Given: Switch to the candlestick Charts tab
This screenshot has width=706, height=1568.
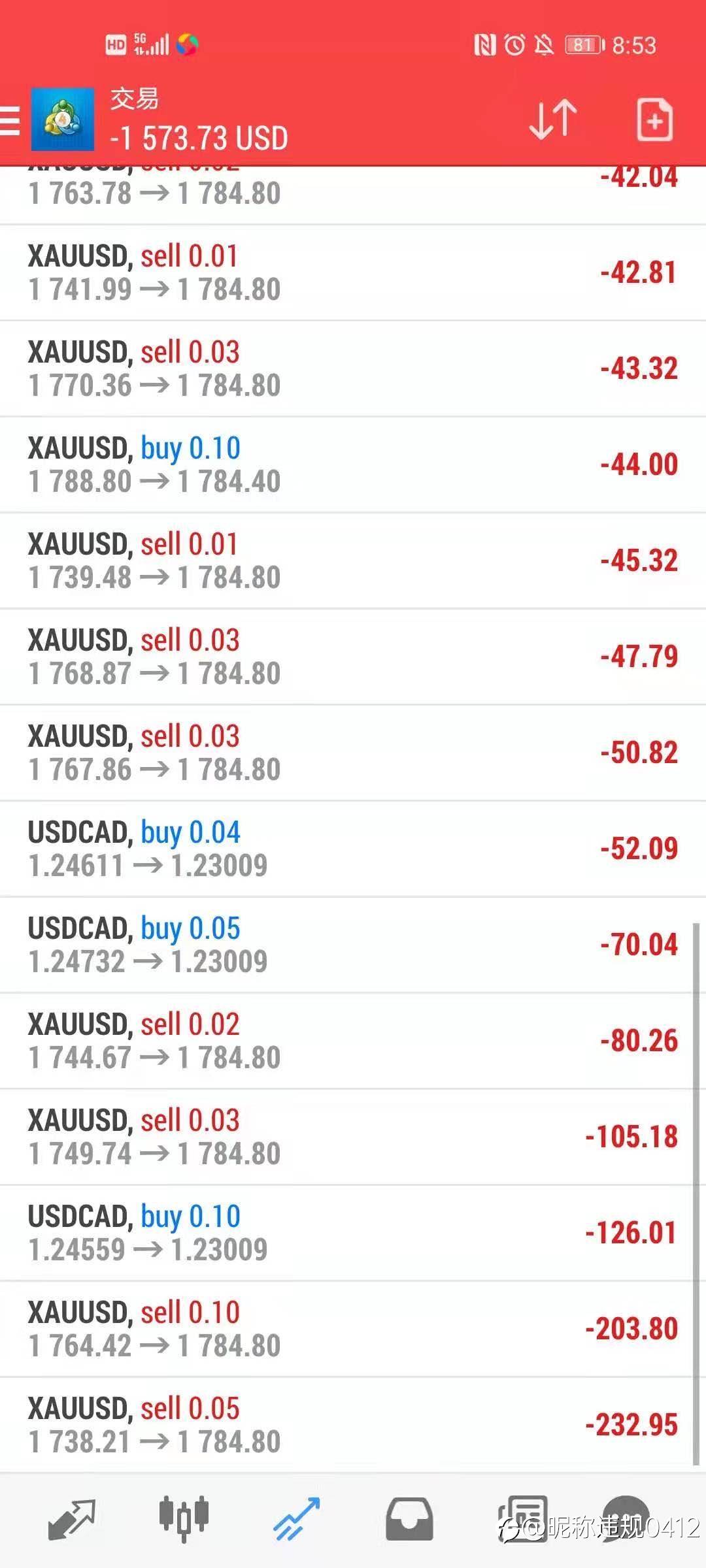Looking at the screenshot, I should click(184, 1519).
